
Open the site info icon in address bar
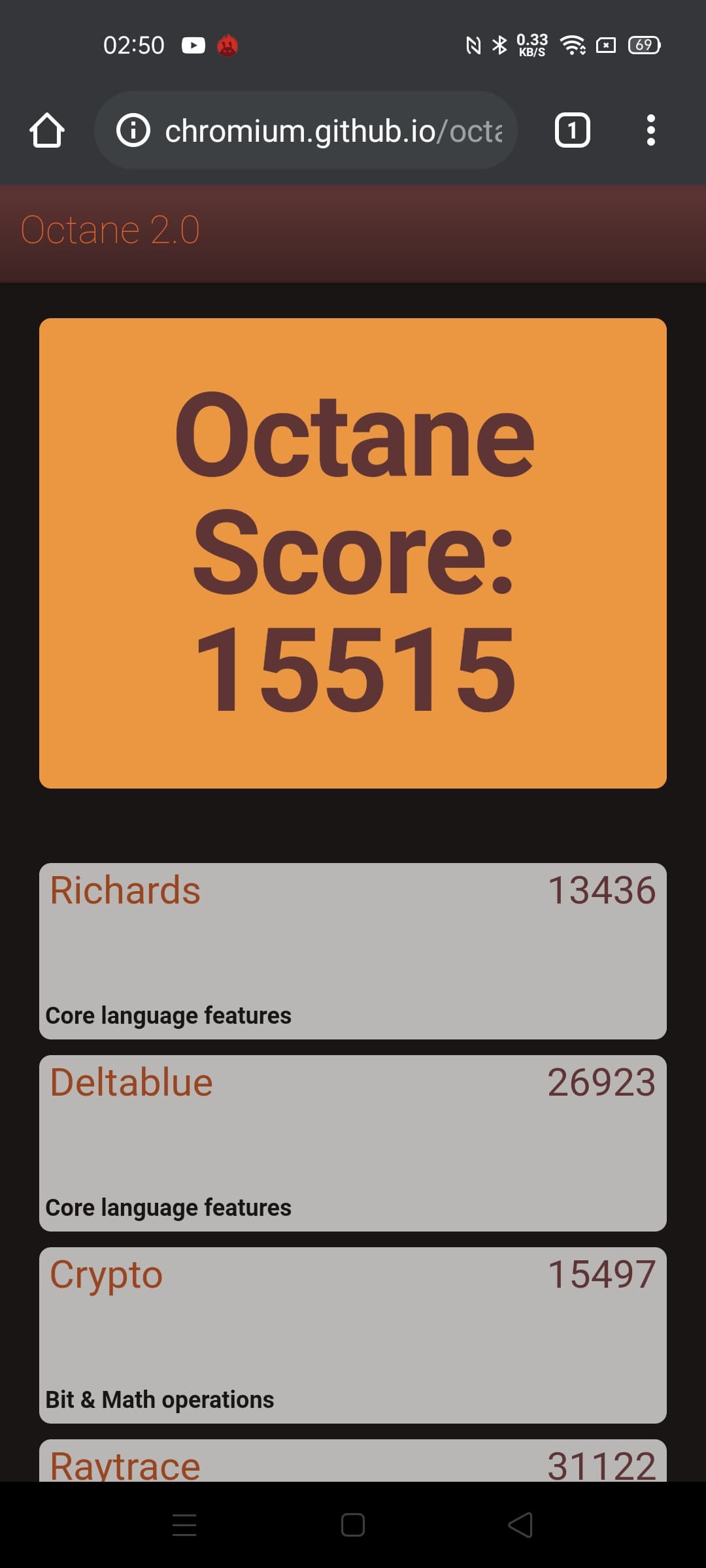click(x=133, y=131)
